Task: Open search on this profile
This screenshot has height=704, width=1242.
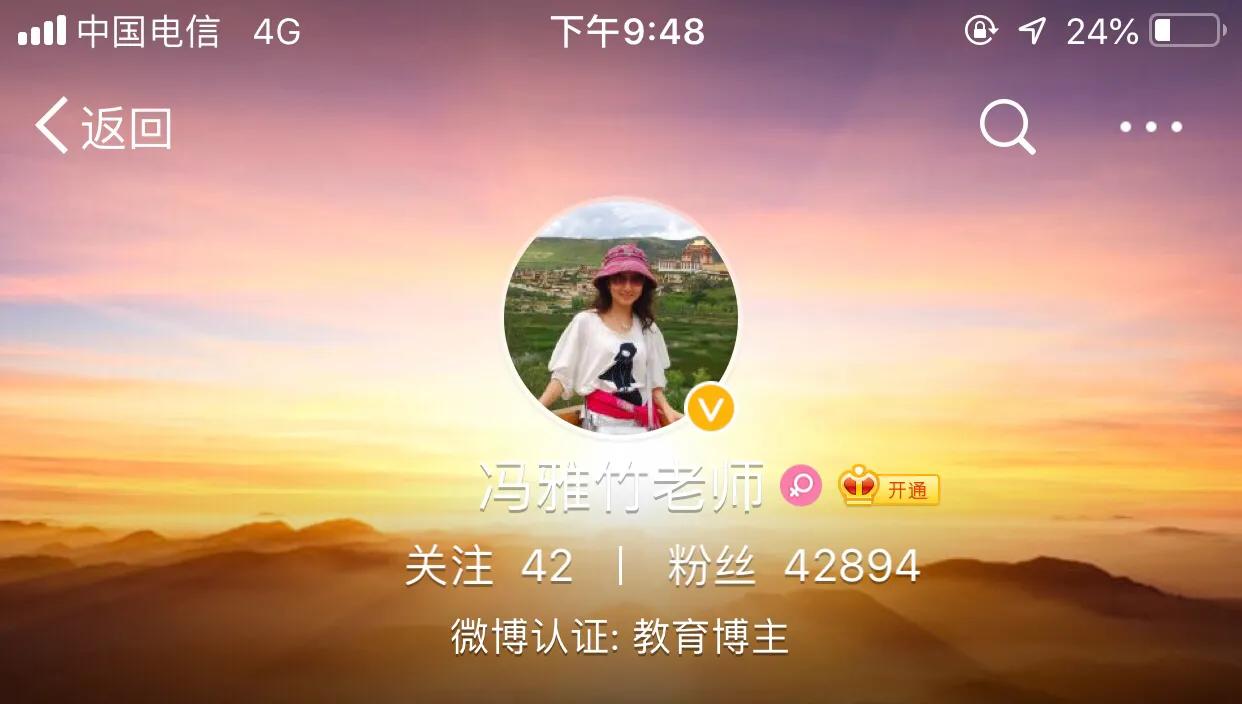Action: click(x=1006, y=127)
